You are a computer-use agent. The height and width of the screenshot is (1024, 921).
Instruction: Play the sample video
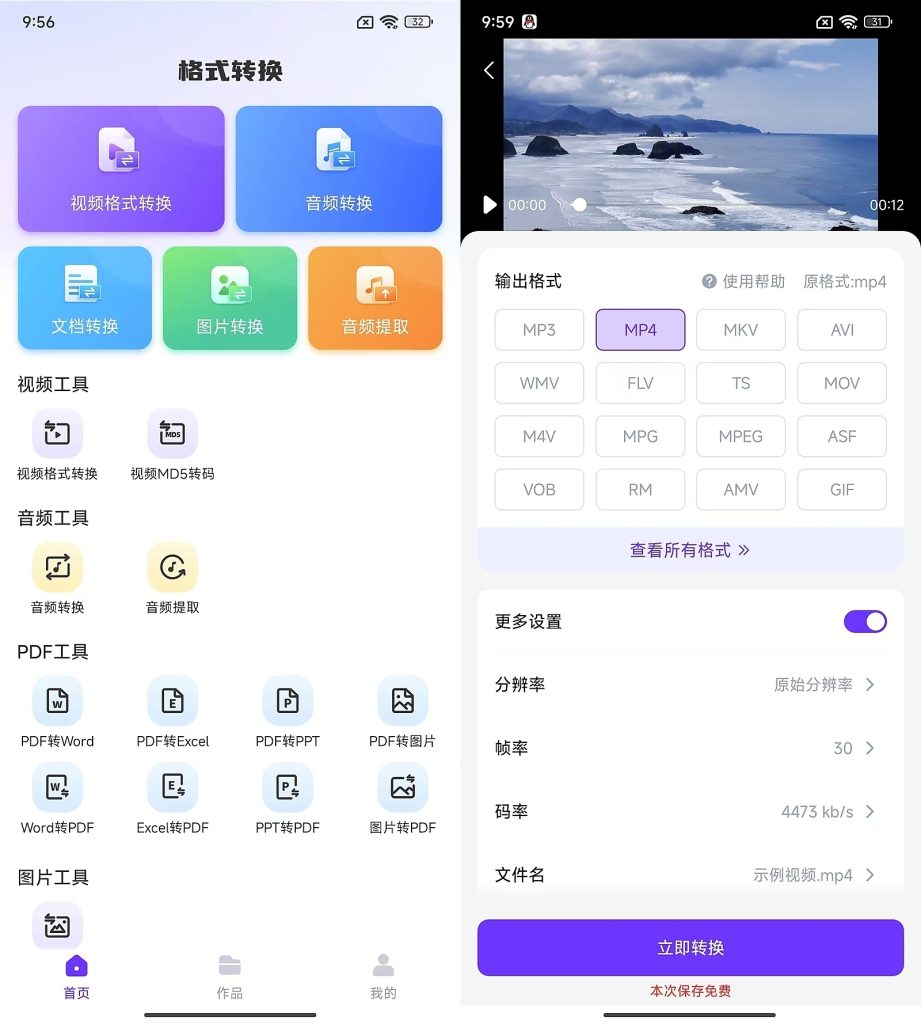click(x=489, y=205)
